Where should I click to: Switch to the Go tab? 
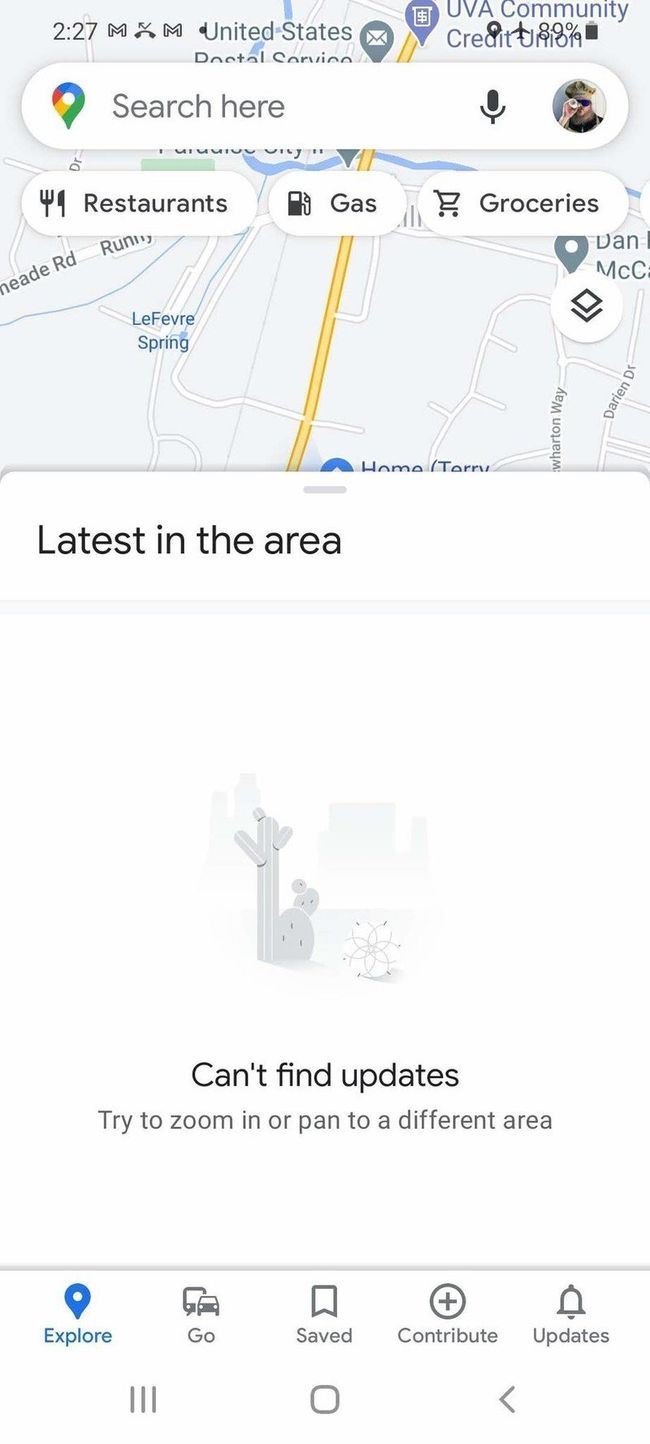(201, 1315)
